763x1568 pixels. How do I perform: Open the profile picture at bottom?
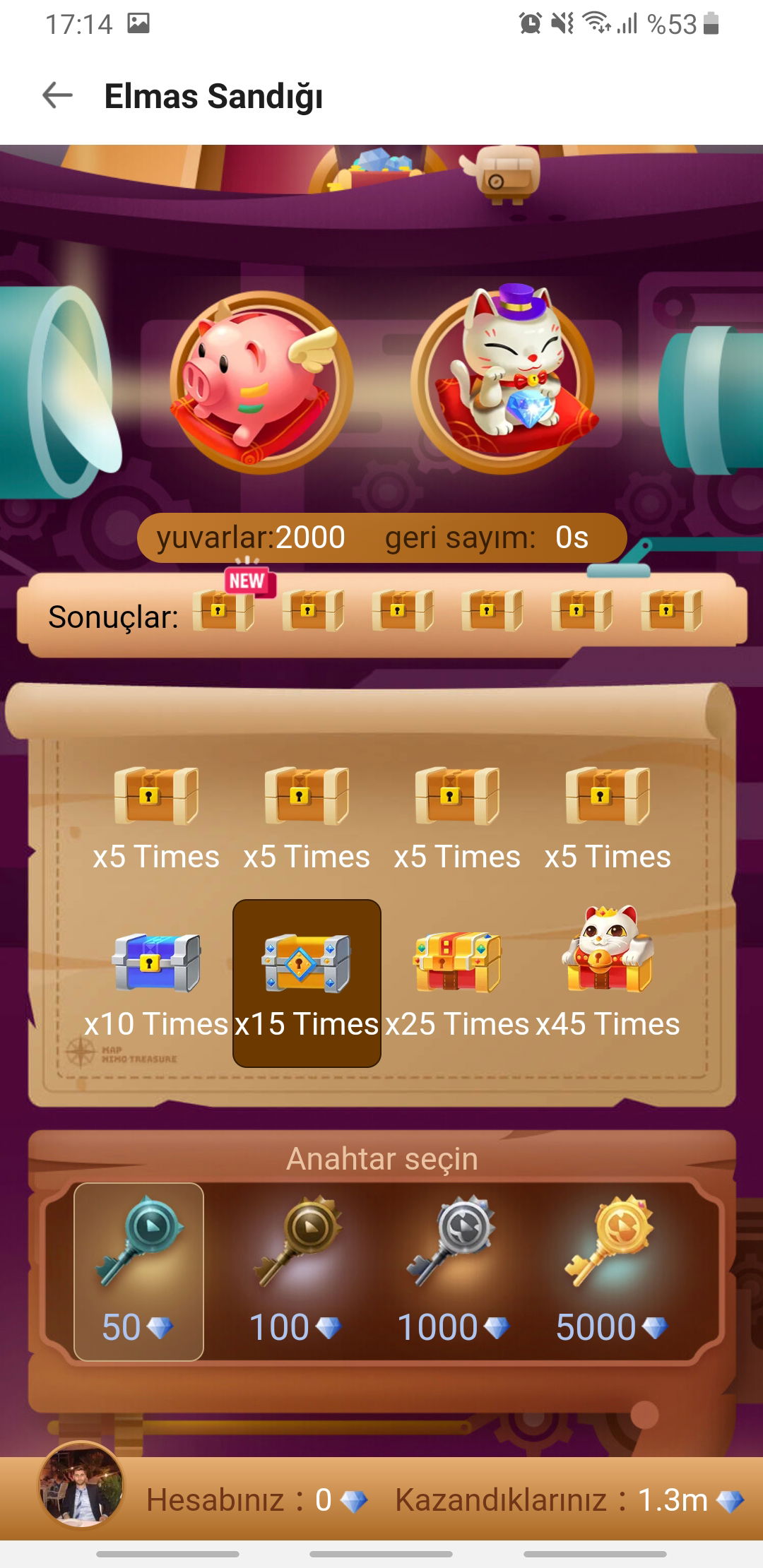(81, 1485)
